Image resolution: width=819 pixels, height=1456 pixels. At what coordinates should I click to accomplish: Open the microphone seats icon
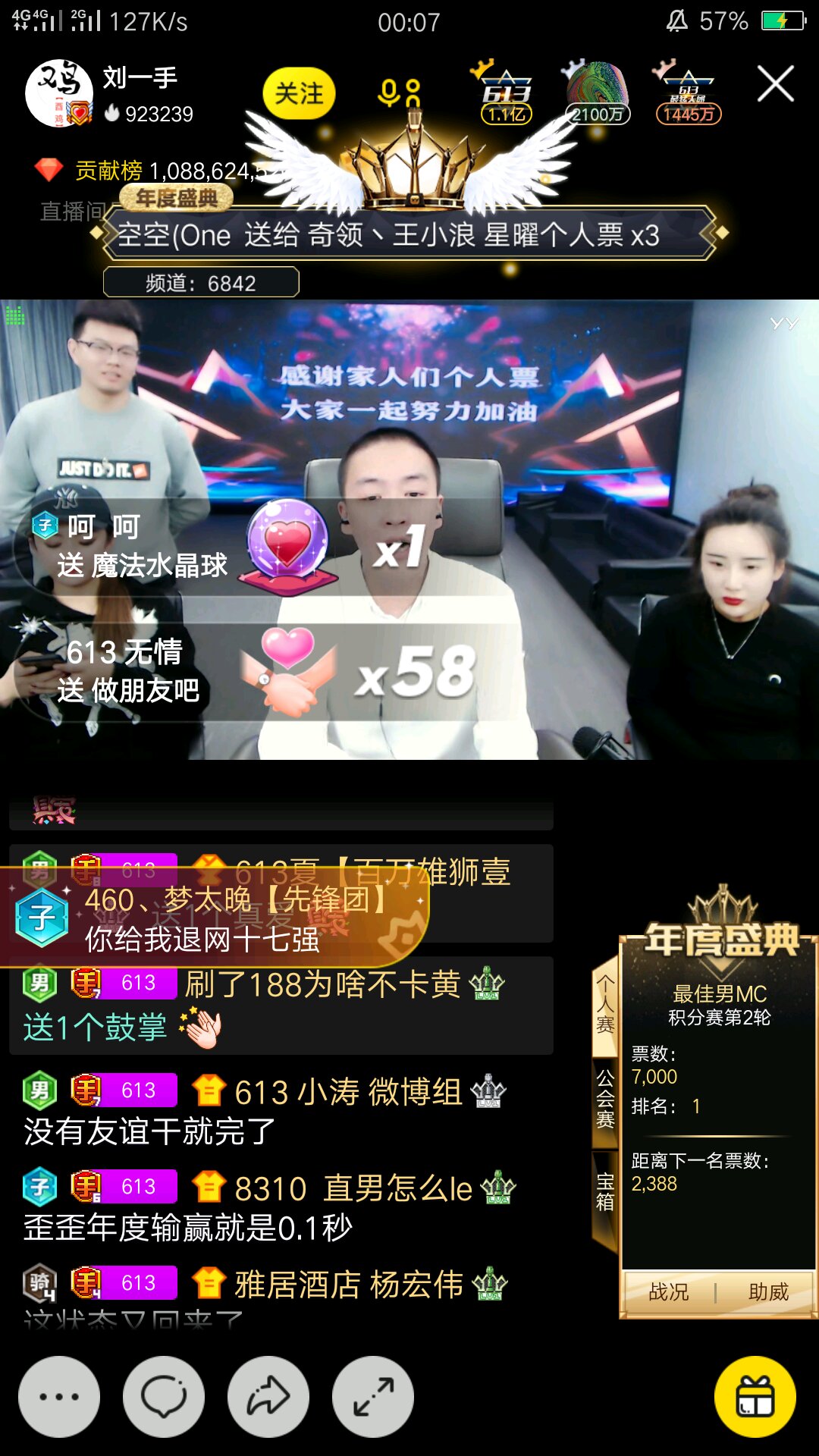pos(400,94)
